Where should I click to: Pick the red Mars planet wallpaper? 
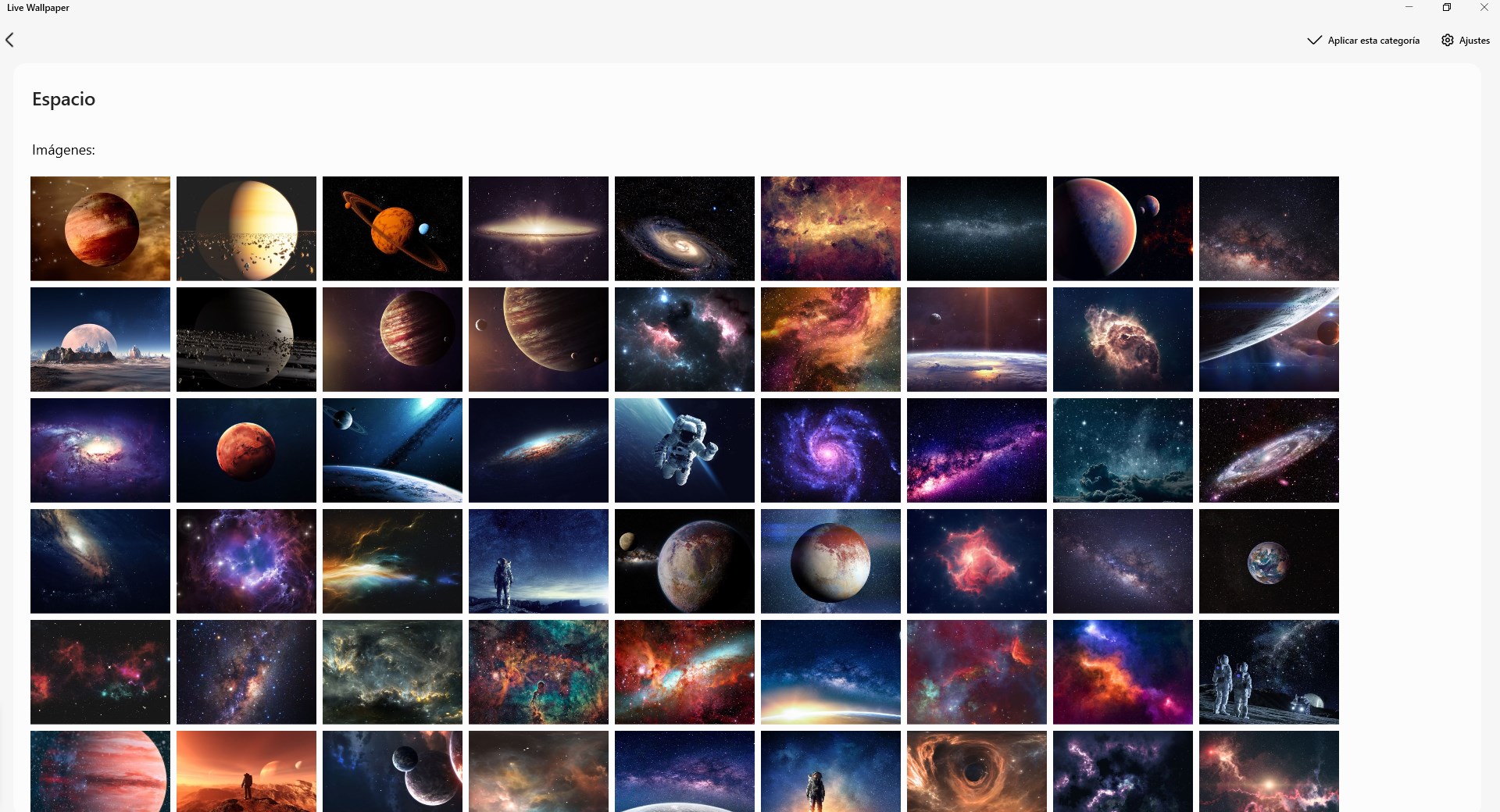pyautogui.click(x=246, y=451)
